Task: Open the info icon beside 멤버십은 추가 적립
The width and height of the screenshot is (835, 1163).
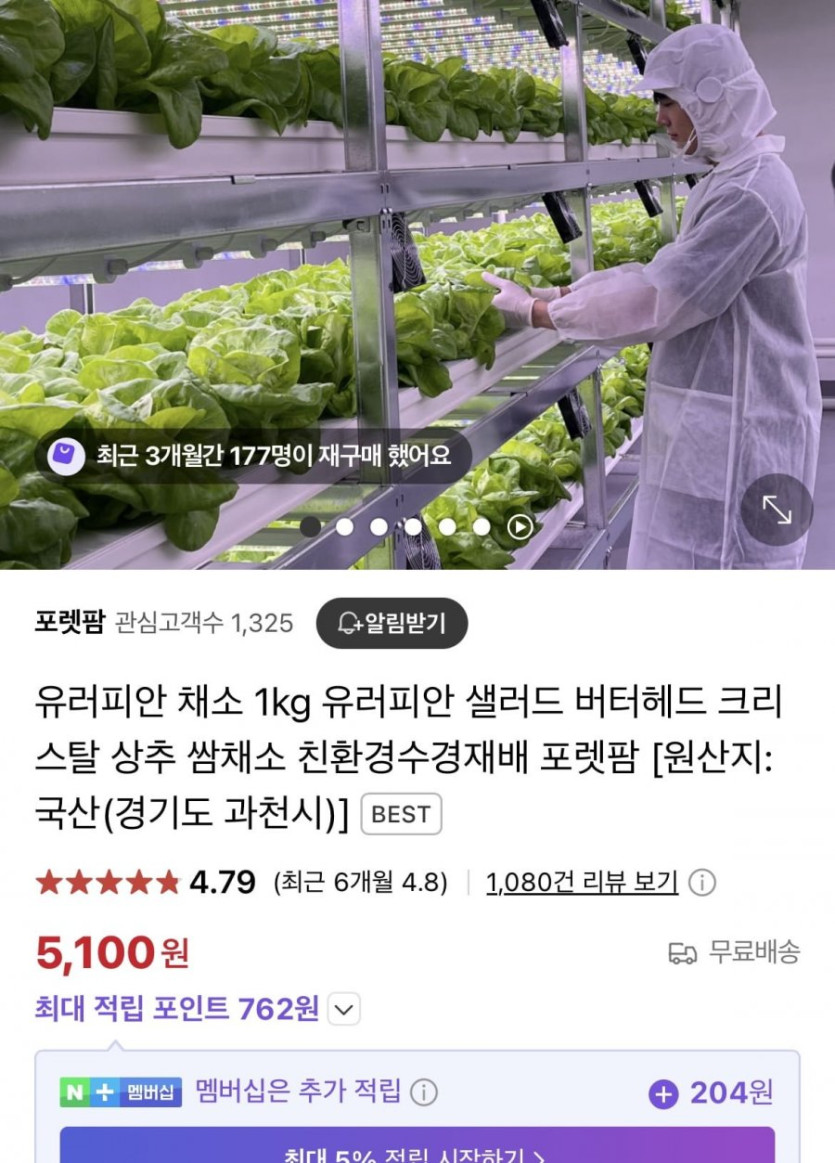Action: pyautogui.click(x=424, y=1093)
